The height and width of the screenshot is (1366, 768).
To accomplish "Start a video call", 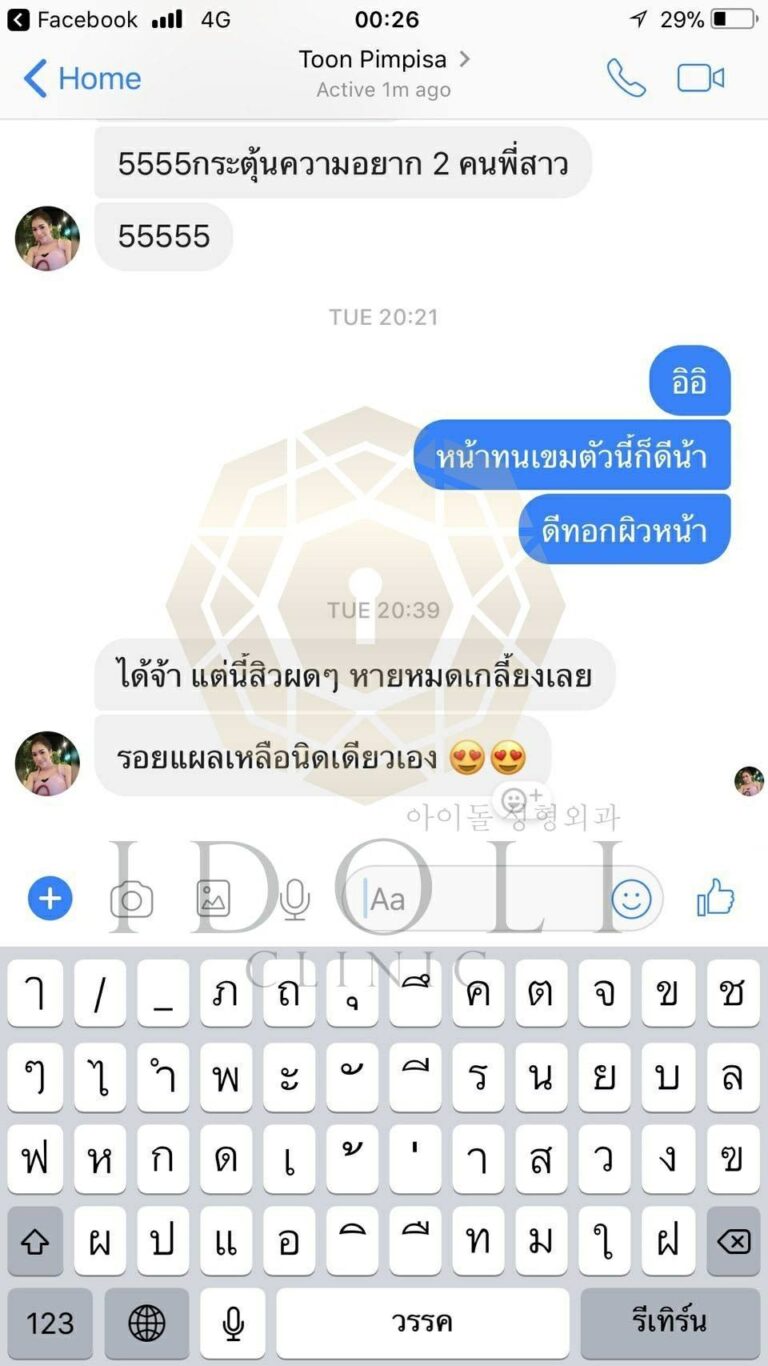I will click(701, 78).
